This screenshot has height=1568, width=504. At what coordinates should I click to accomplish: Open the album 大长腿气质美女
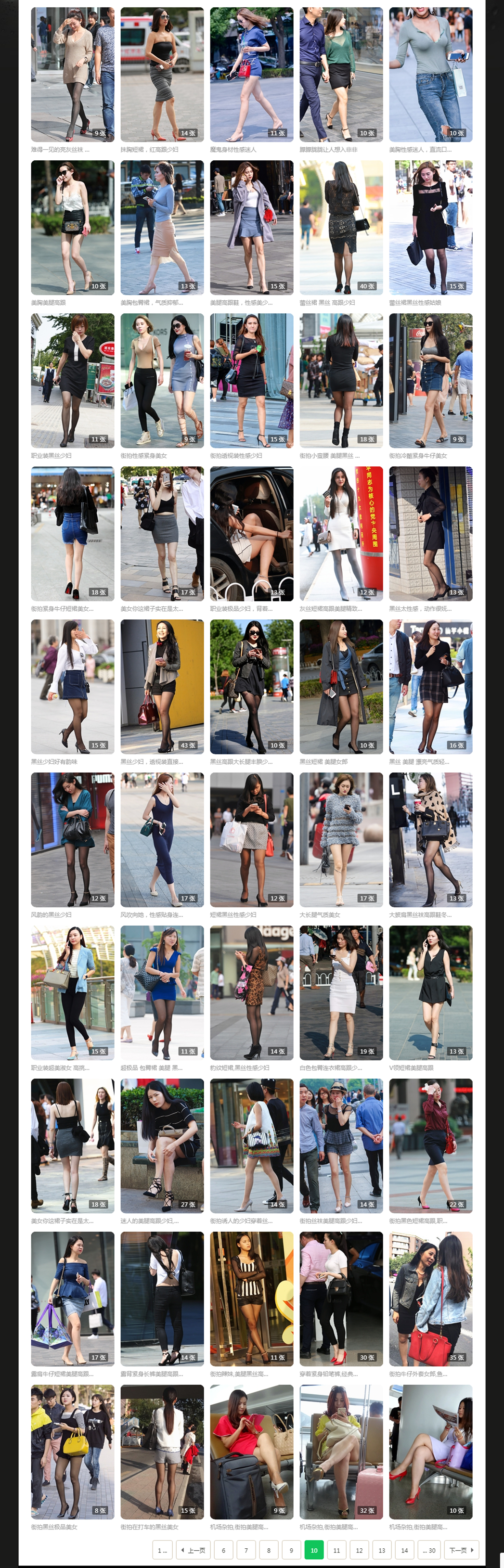coord(341,840)
